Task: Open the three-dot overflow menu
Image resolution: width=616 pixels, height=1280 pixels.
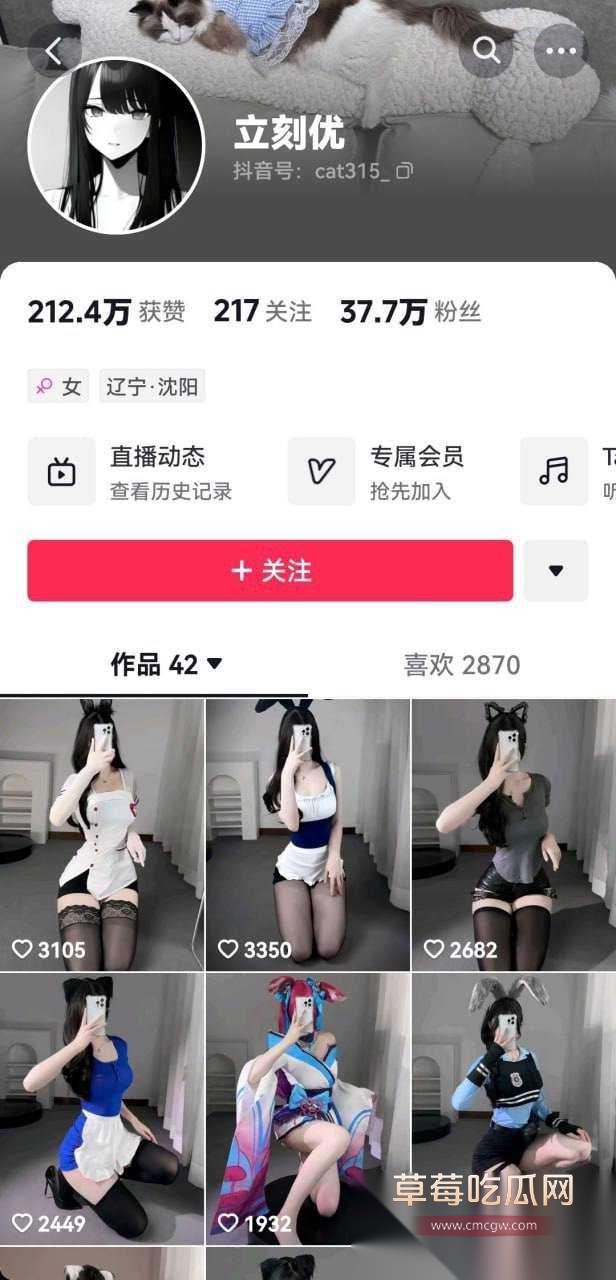Action: pos(561,51)
